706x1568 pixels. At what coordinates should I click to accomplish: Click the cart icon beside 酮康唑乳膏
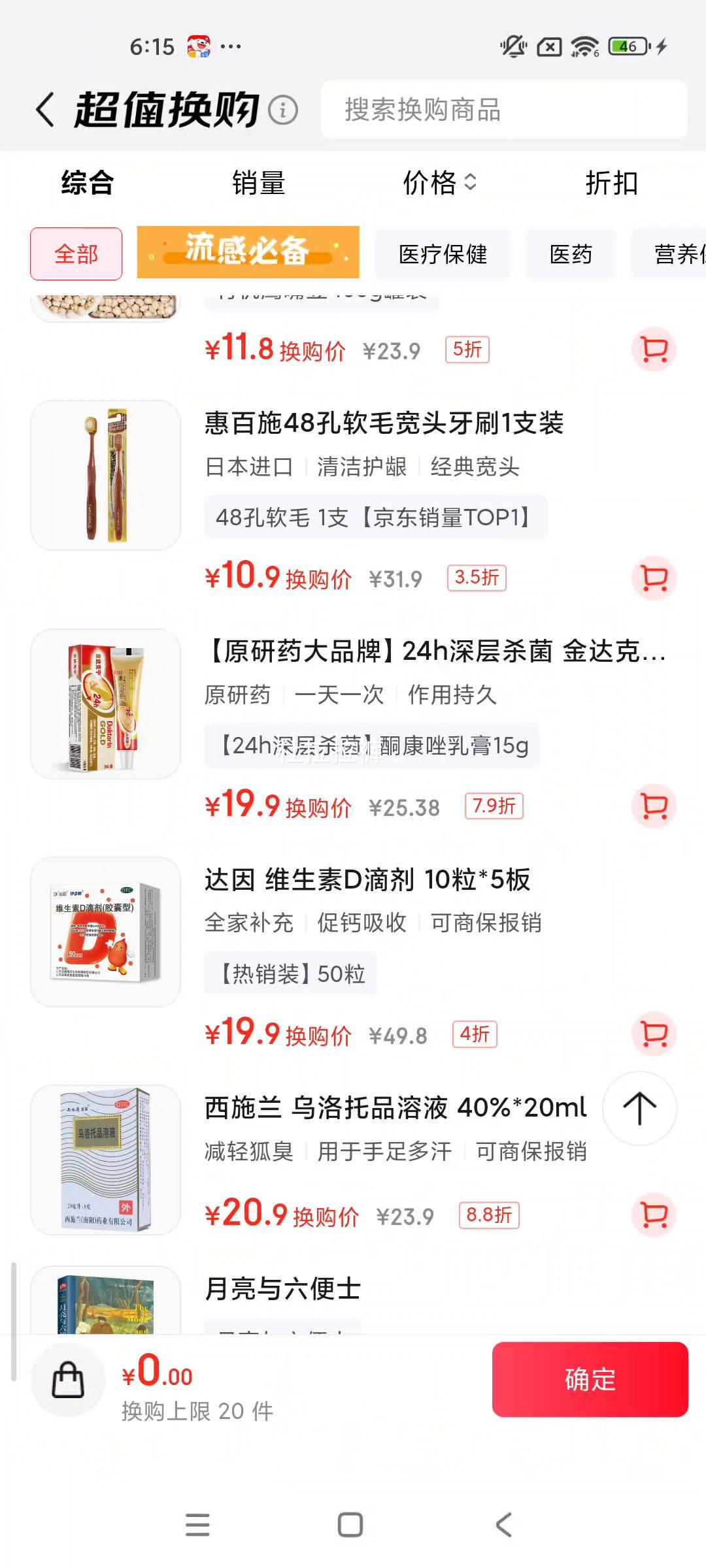(652, 806)
